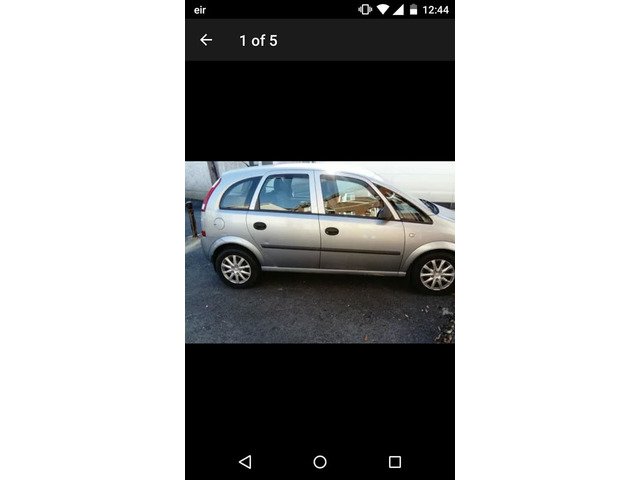The height and width of the screenshot is (480, 640).
Task: Tap the system back button
Action: click(245, 462)
